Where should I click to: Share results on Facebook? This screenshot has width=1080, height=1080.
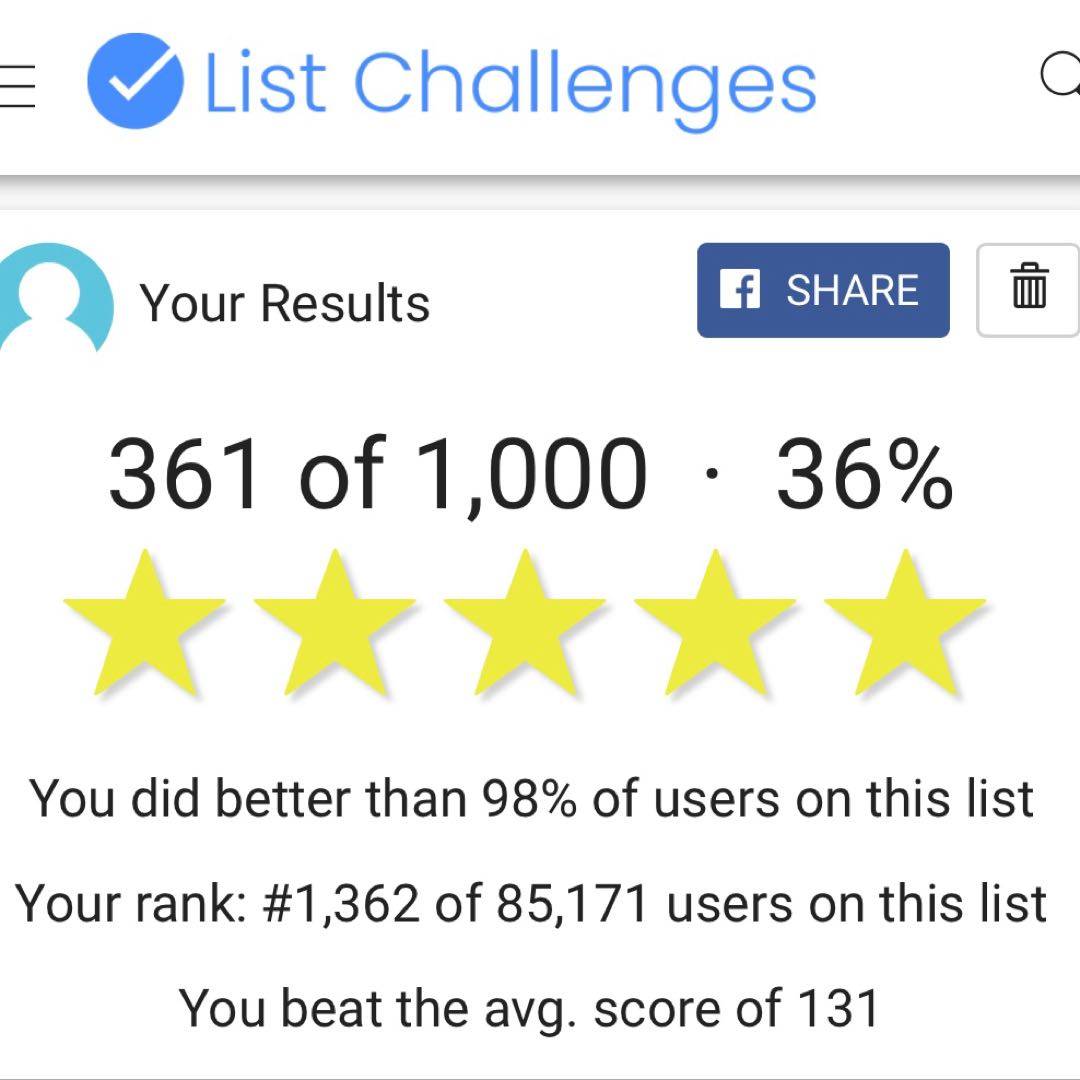pyautogui.click(x=823, y=290)
